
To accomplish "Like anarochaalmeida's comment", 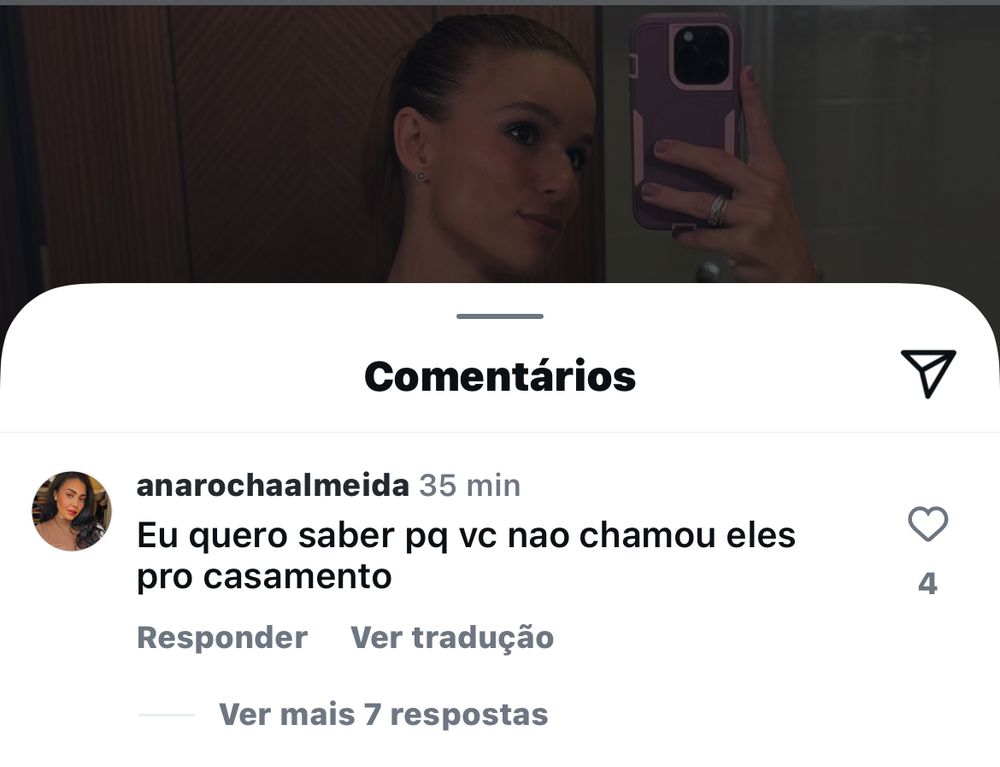I will (927, 525).
